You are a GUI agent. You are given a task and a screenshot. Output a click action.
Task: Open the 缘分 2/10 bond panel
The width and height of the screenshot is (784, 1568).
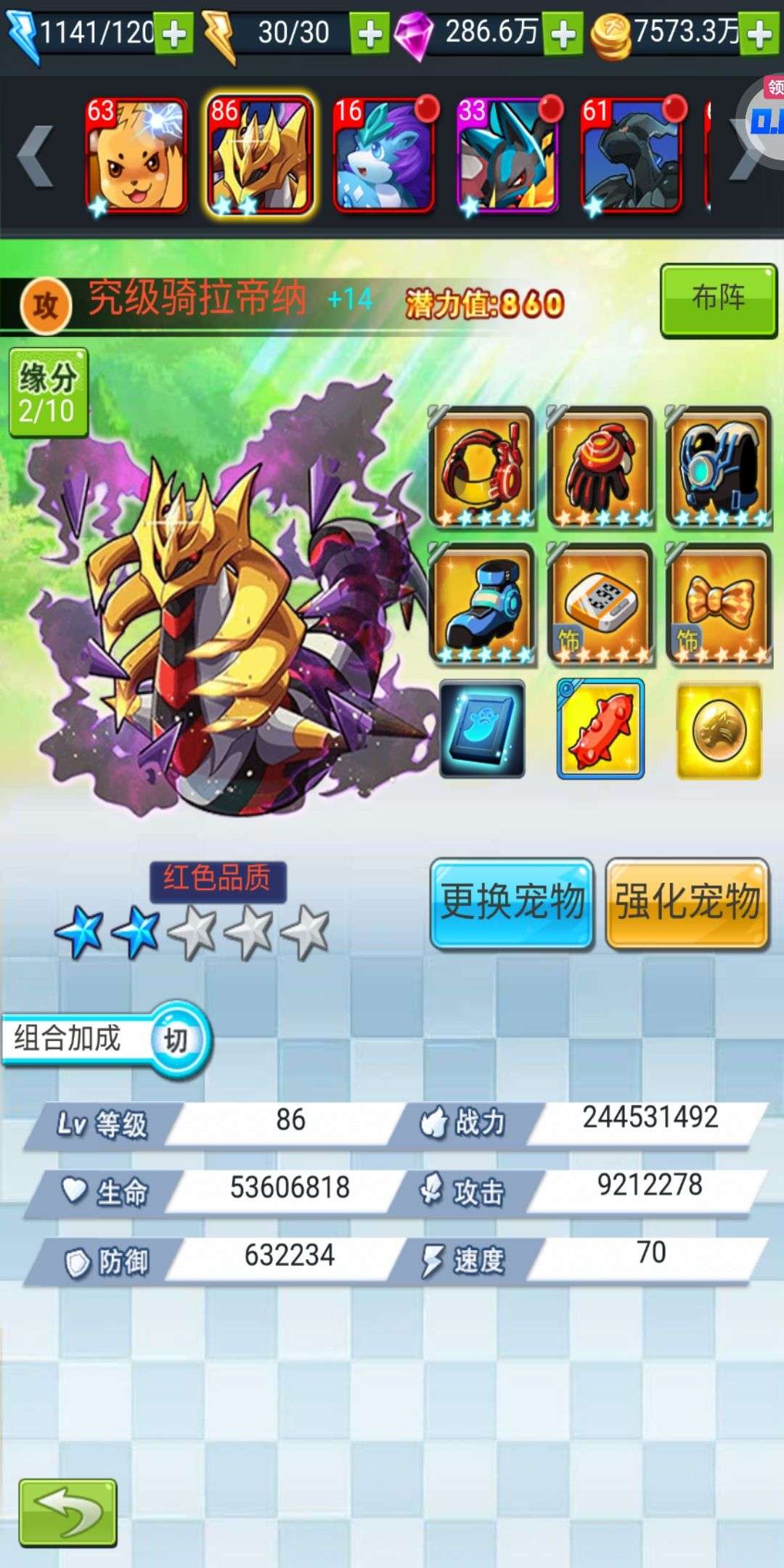tap(48, 393)
